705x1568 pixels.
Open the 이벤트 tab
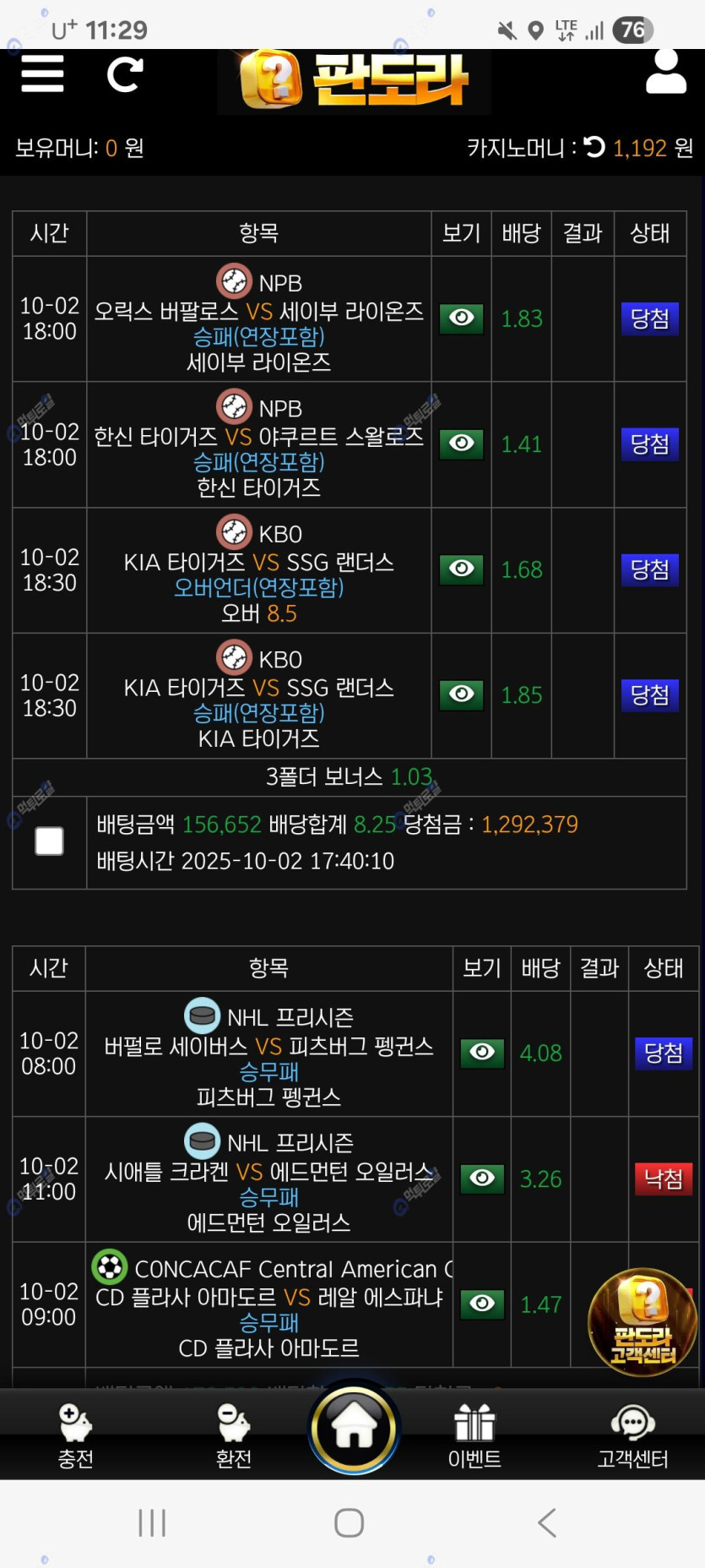point(475,1435)
